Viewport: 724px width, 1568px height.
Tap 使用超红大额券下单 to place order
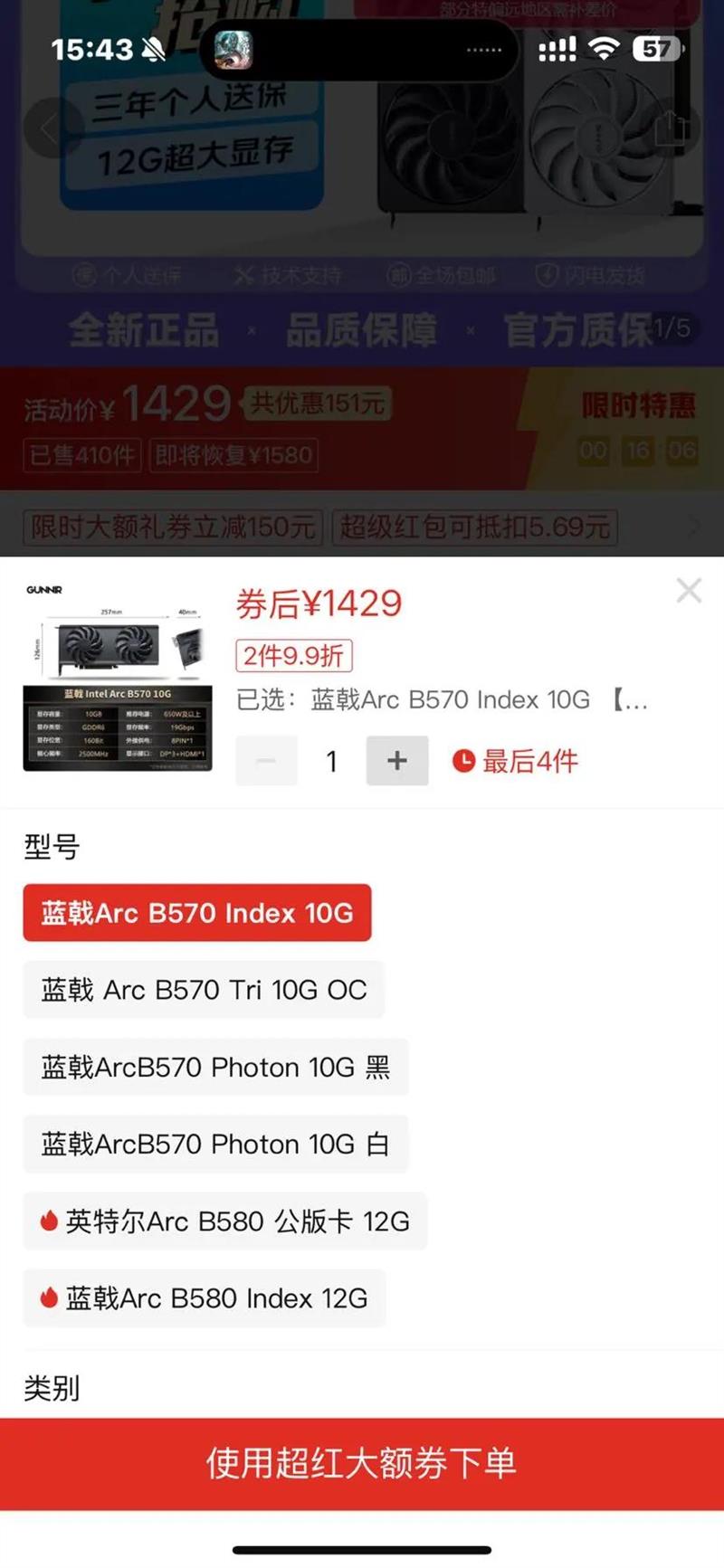(362, 1463)
